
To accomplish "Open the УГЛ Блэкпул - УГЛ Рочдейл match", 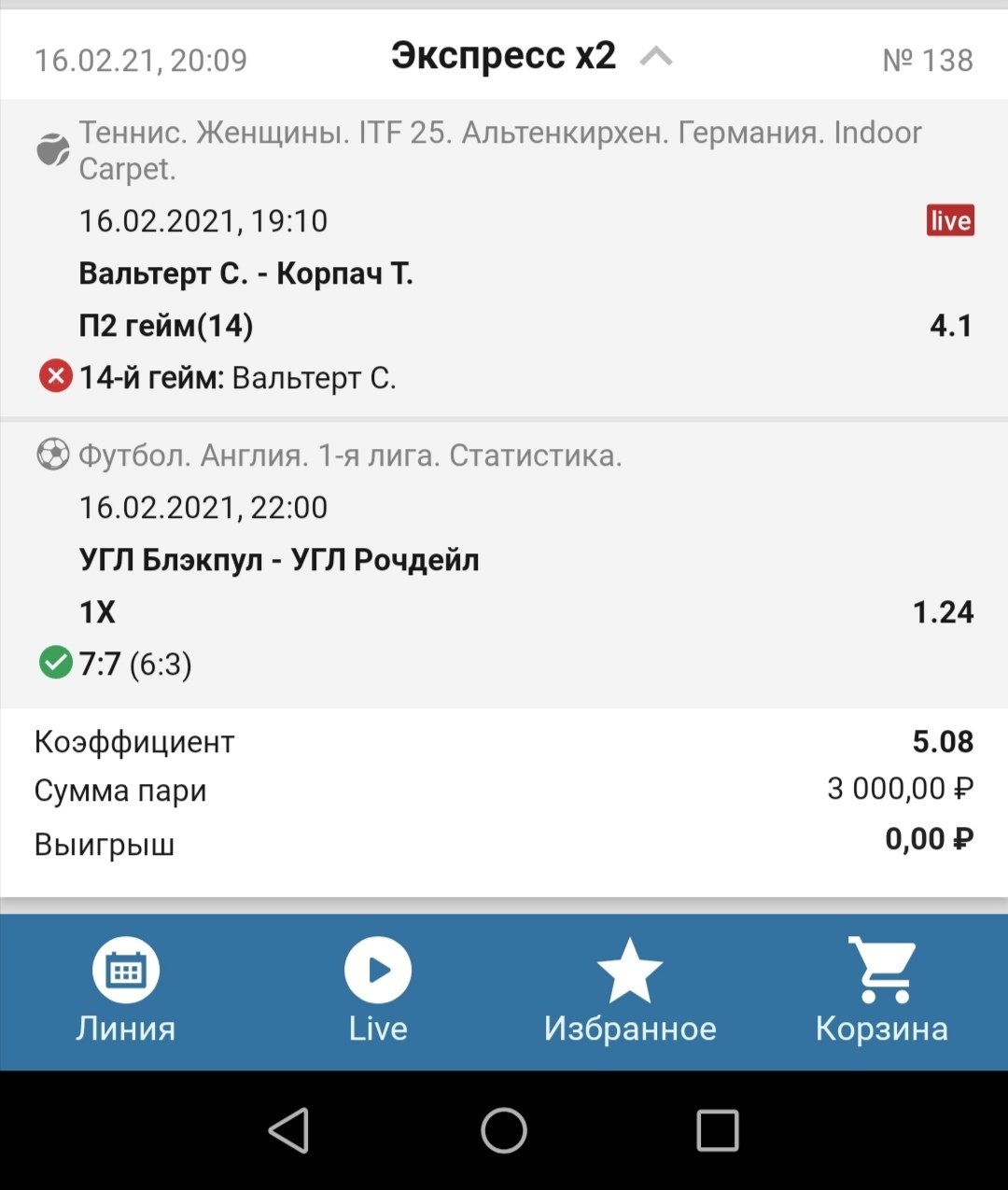I will [x=279, y=560].
